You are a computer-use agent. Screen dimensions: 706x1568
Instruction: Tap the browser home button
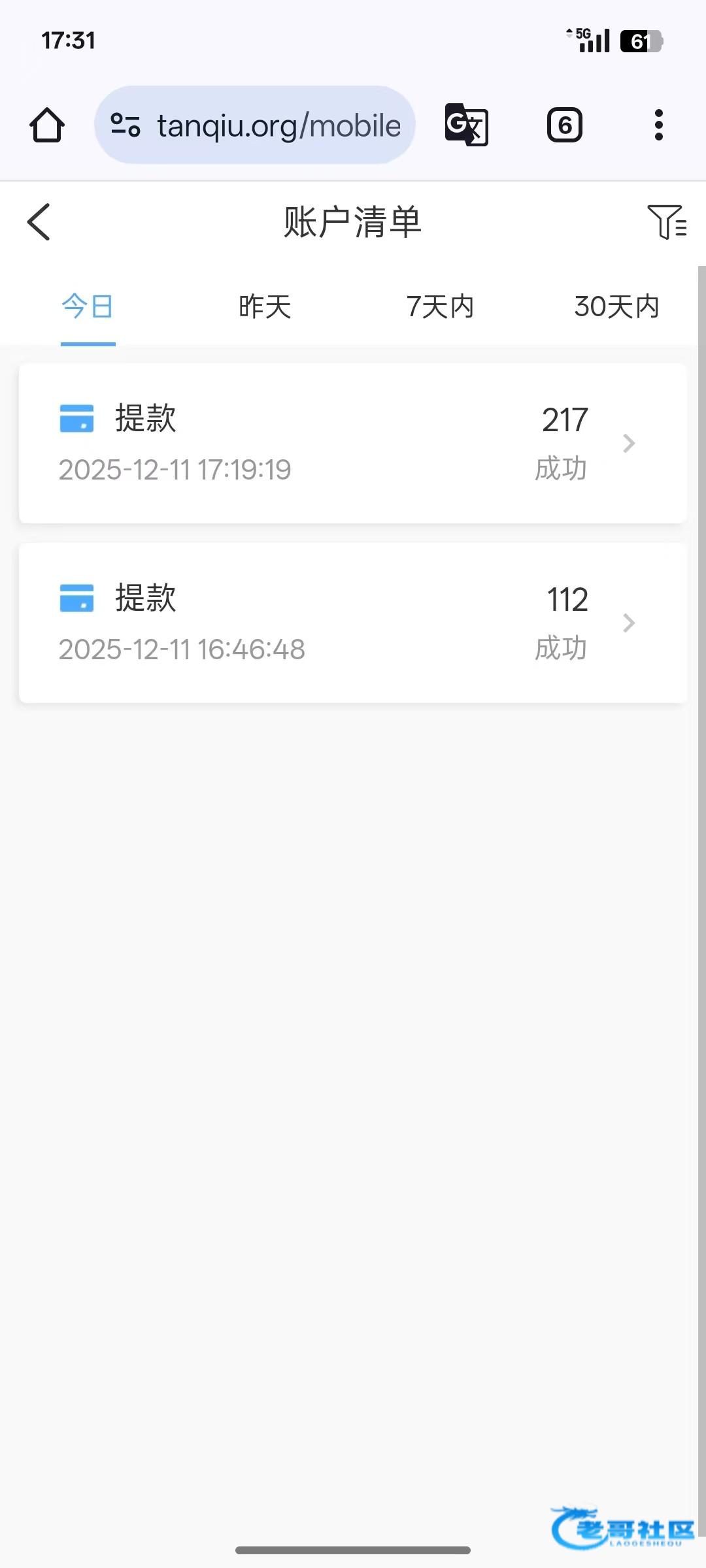point(47,125)
